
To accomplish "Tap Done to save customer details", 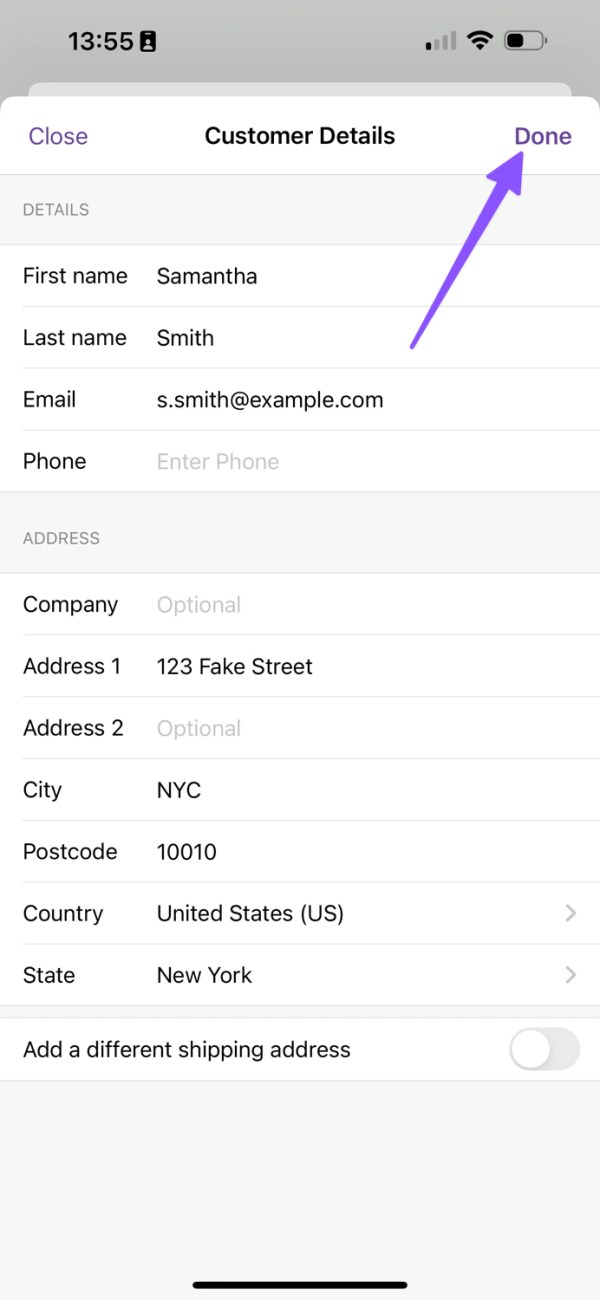I will pyautogui.click(x=542, y=136).
